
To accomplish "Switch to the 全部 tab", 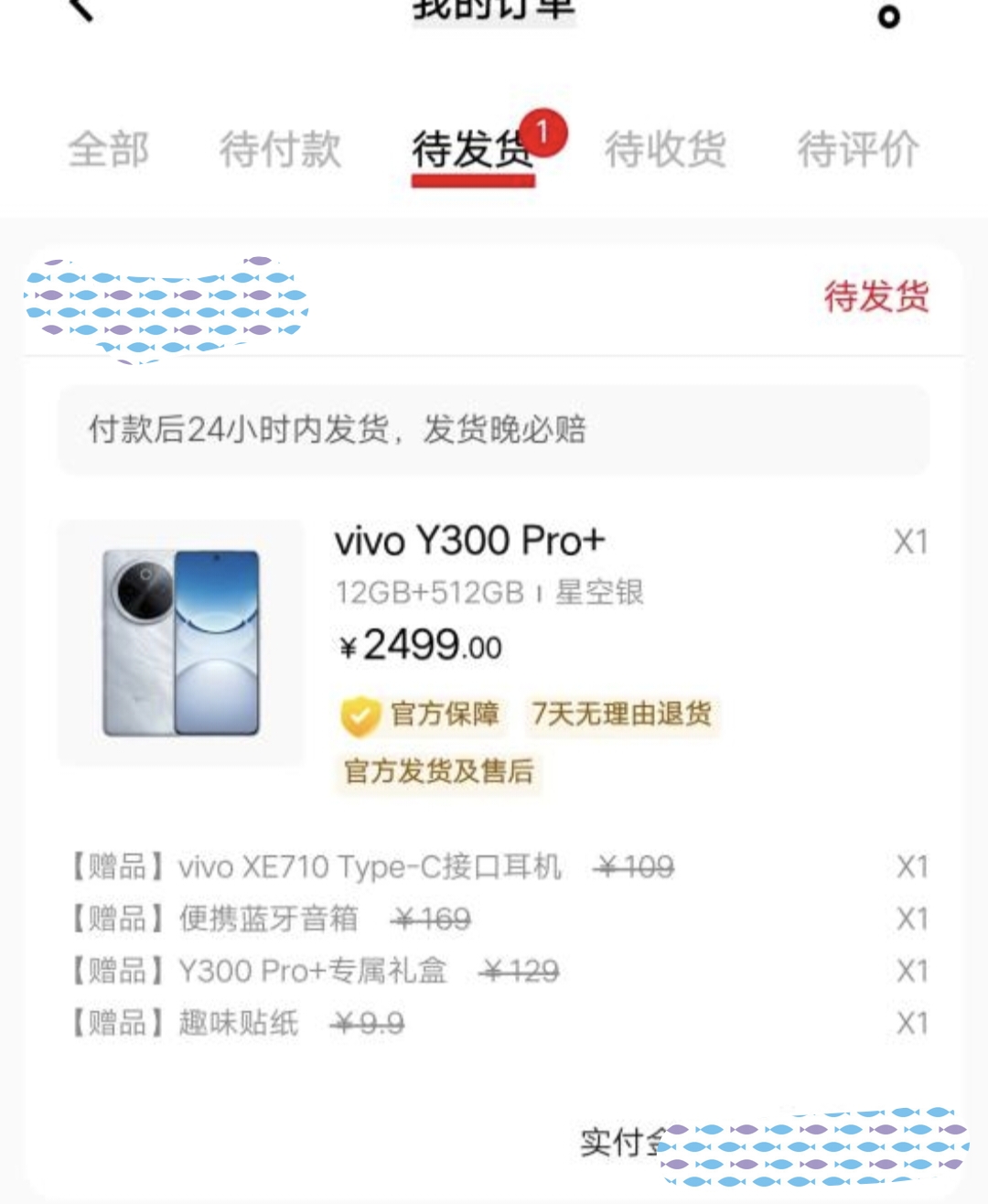I will [x=108, y=149].
